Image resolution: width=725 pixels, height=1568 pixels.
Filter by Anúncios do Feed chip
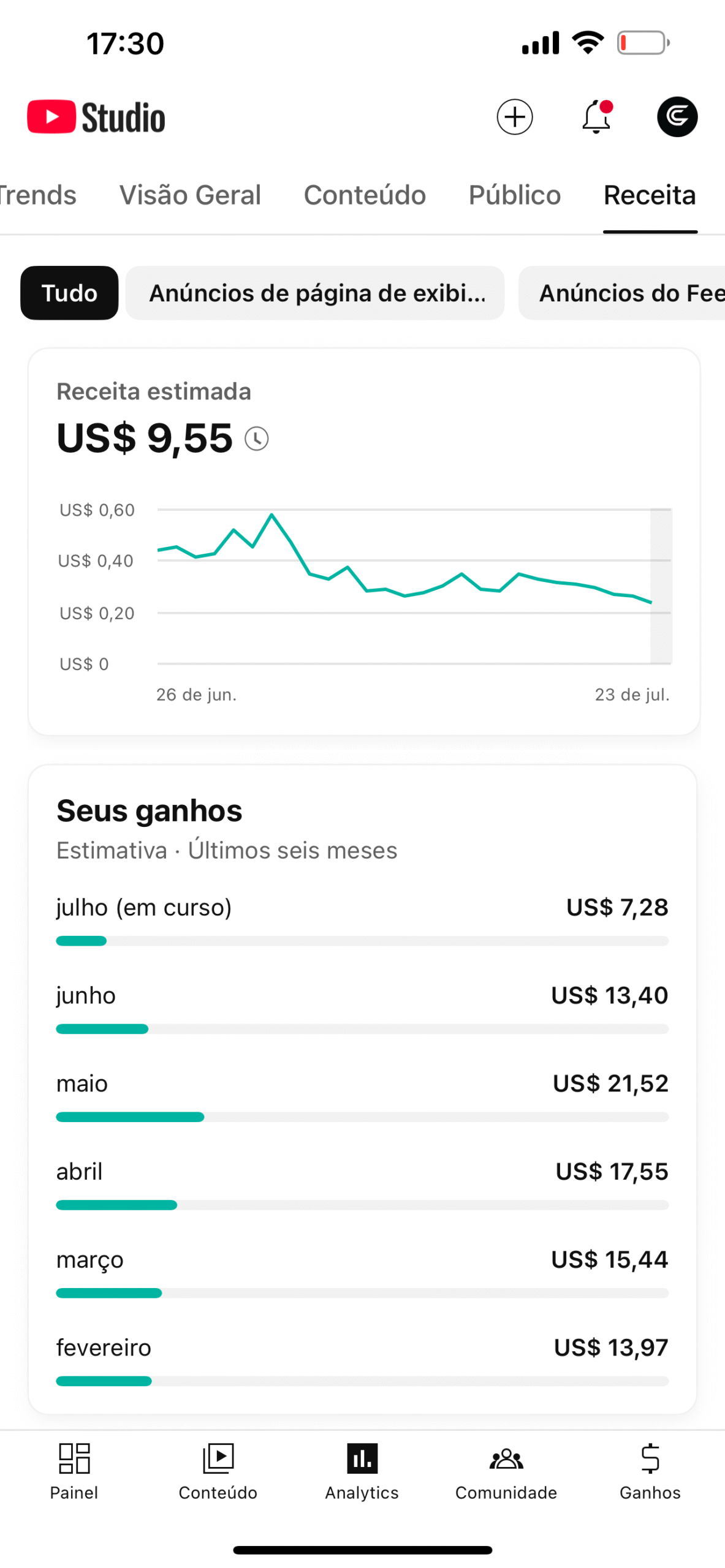pyautogui.click(x=621, y=292)
